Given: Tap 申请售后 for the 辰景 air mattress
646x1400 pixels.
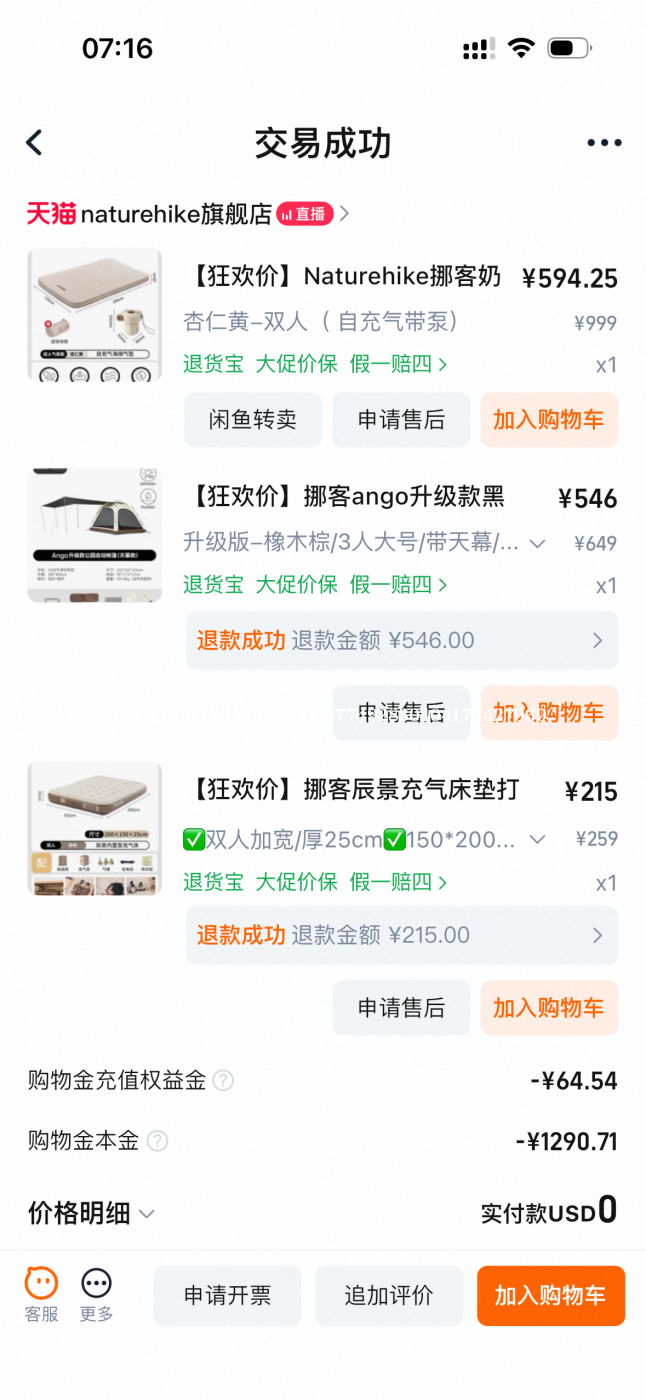Looking at the screenshot, I should (401, 1008).
